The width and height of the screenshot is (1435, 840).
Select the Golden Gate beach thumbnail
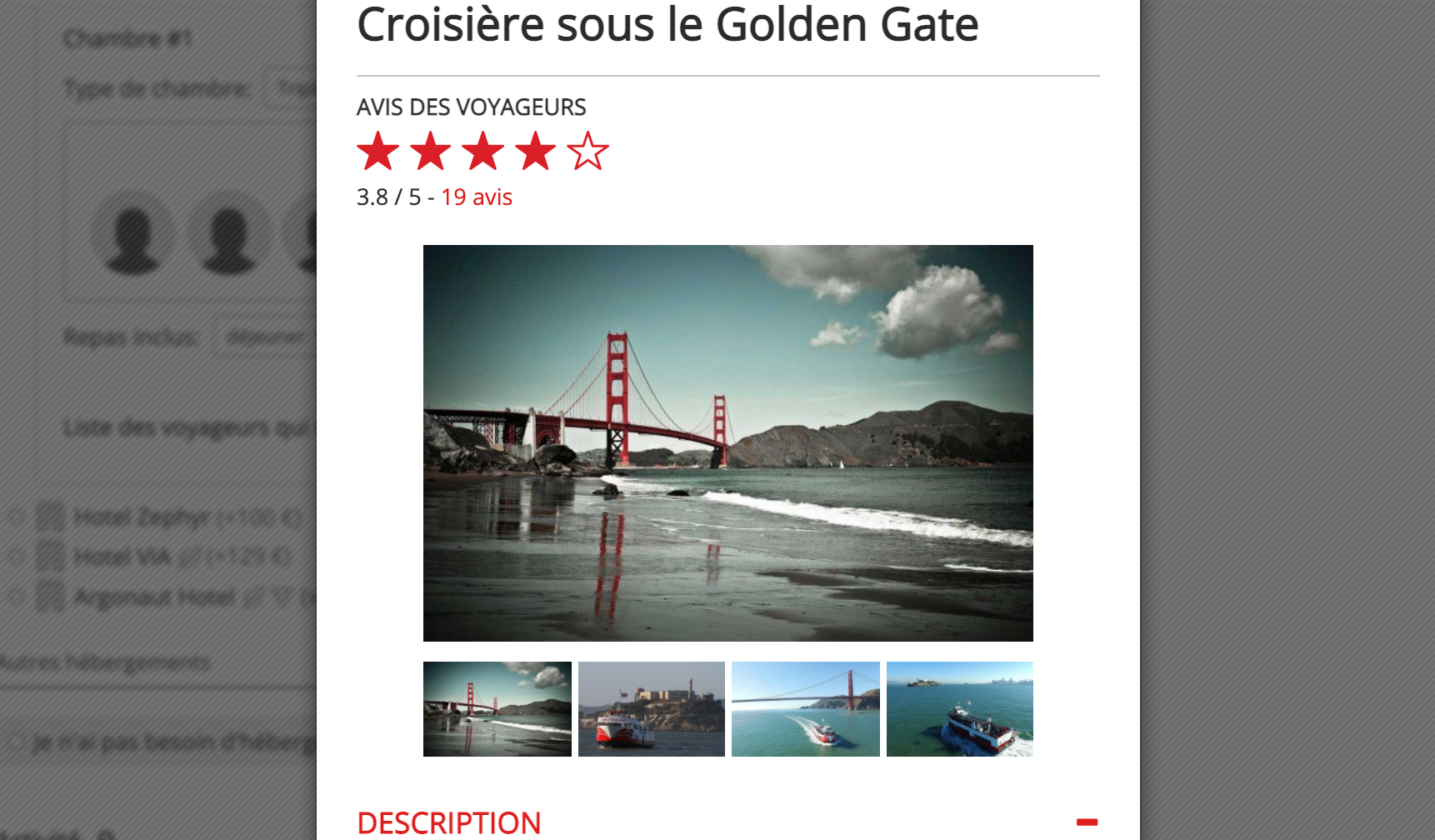[497, 709]
